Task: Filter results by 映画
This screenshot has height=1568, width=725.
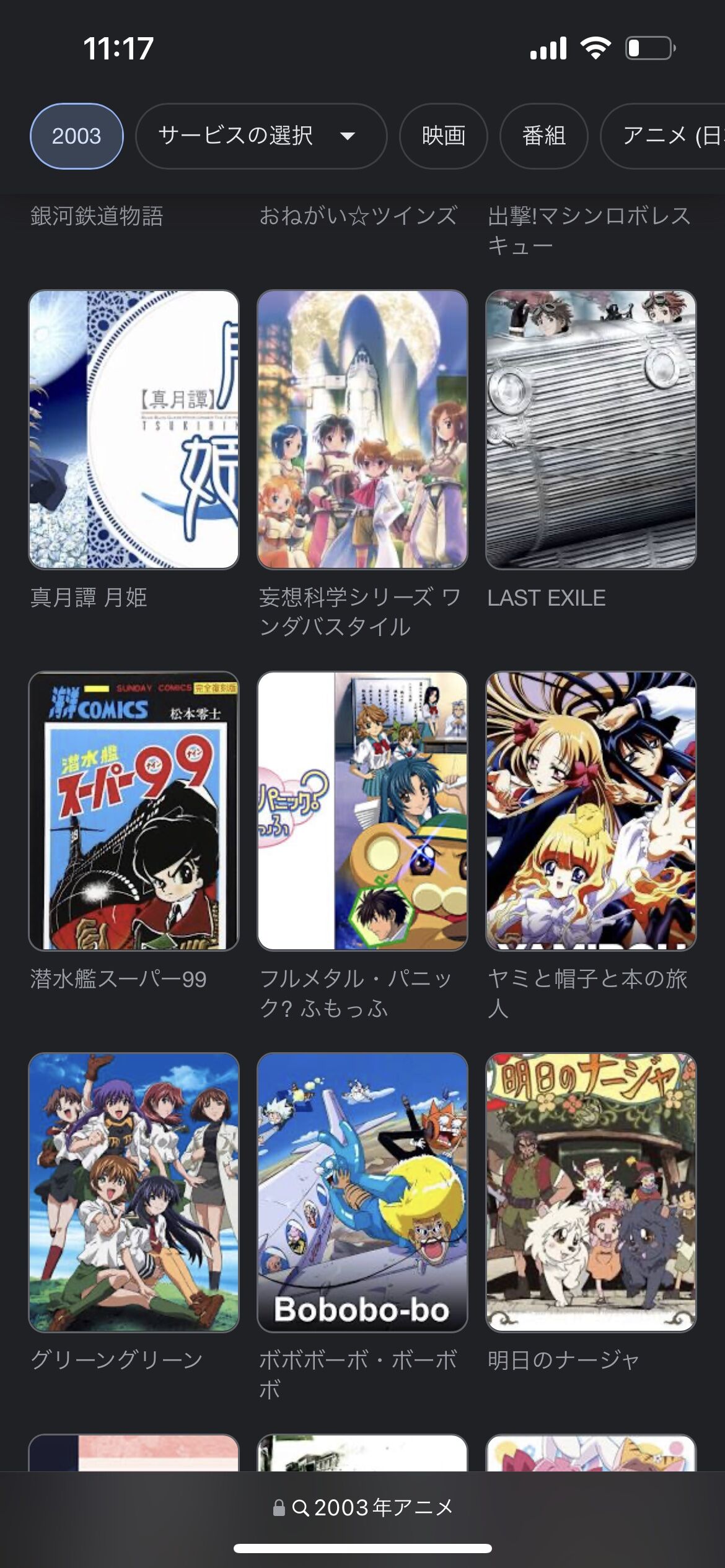Action: (x=444, y=136)
